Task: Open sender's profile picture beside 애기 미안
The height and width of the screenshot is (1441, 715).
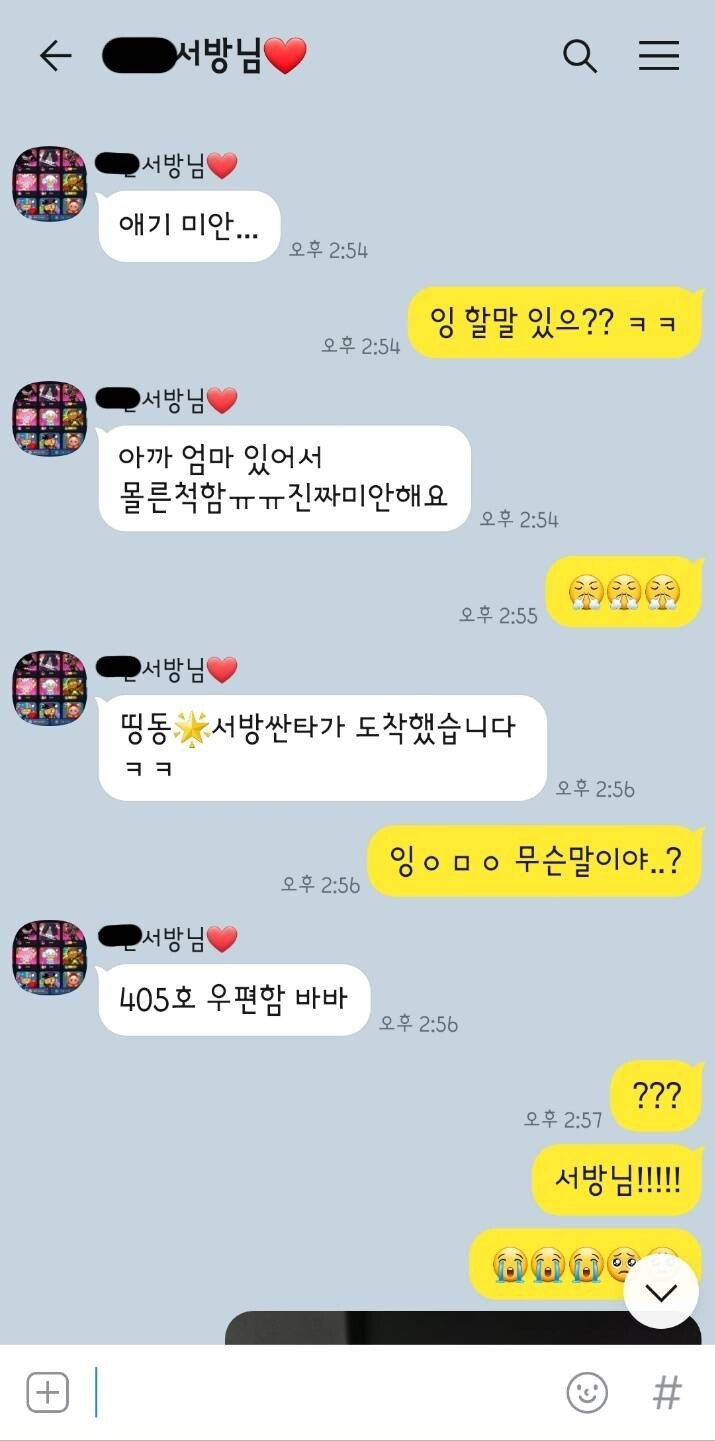Action: pyautogui.click(x=49, y=184)
